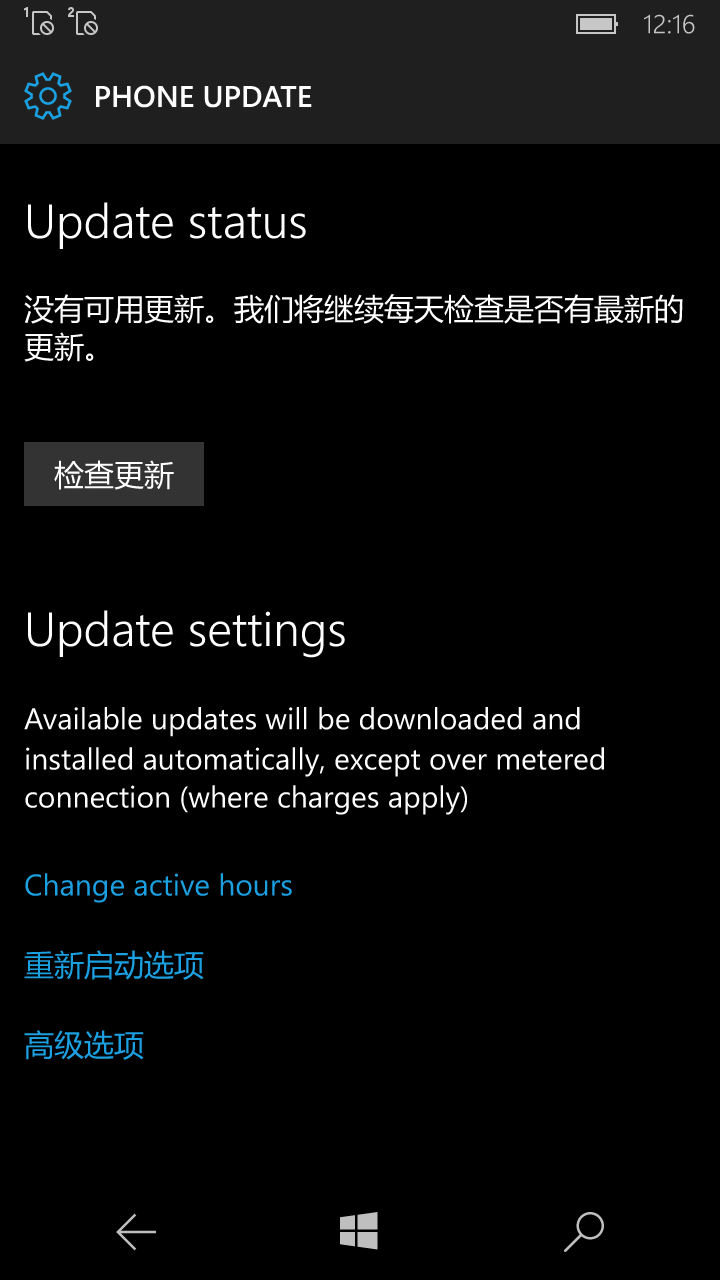This screenshot has height=1280, width=720.
Task: Go back with the navigation back arrow
Action: (x=136, y=1231)
